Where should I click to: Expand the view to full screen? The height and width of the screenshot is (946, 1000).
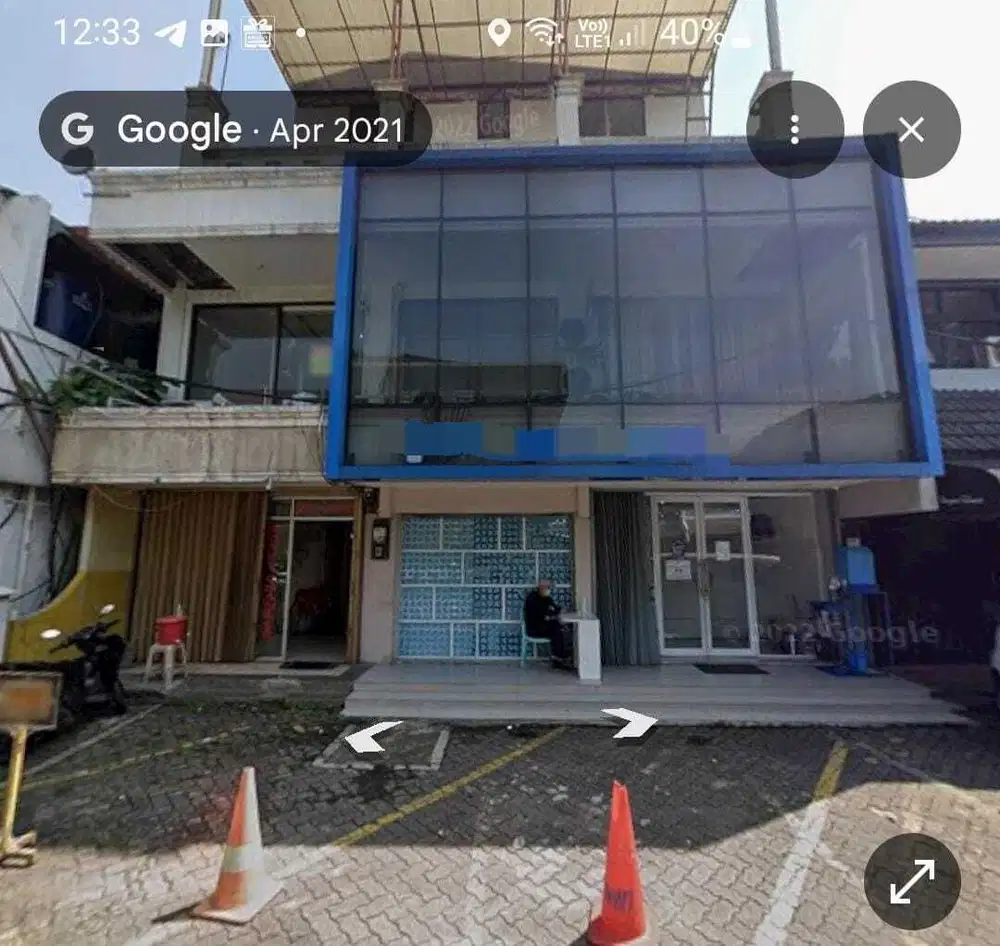(911, 881)
